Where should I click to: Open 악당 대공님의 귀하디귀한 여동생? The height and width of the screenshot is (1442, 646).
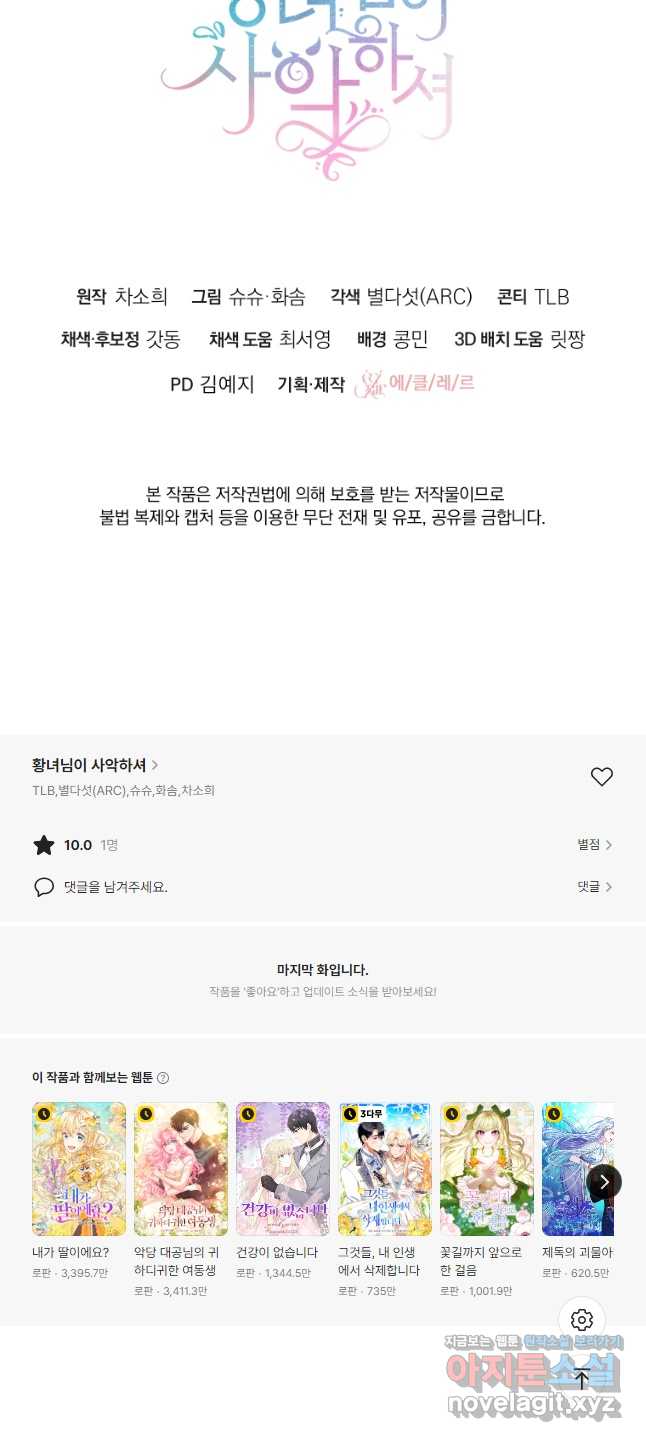(x=181, y=1169)
